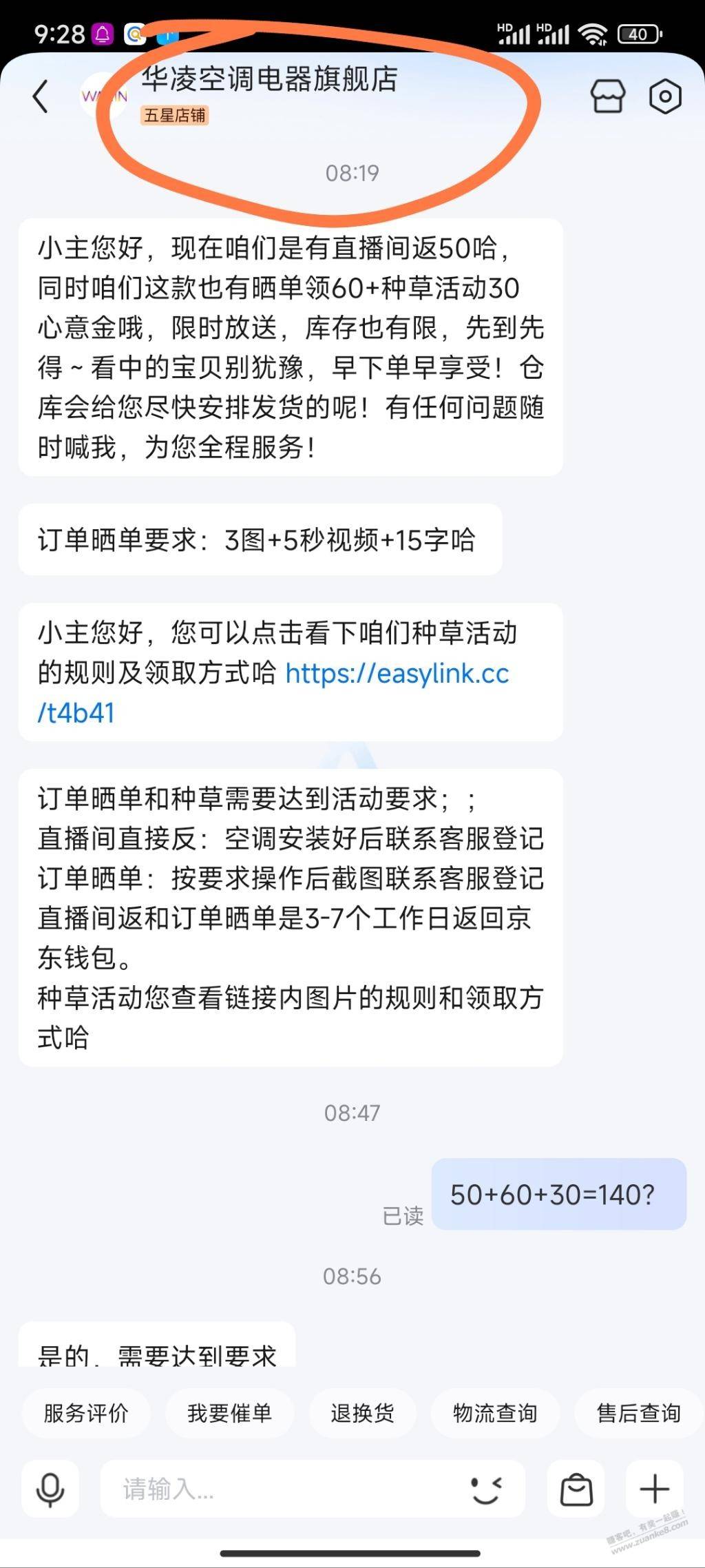
Task: Switch to voice input microphone
Action: click(x=50, y=1489)
